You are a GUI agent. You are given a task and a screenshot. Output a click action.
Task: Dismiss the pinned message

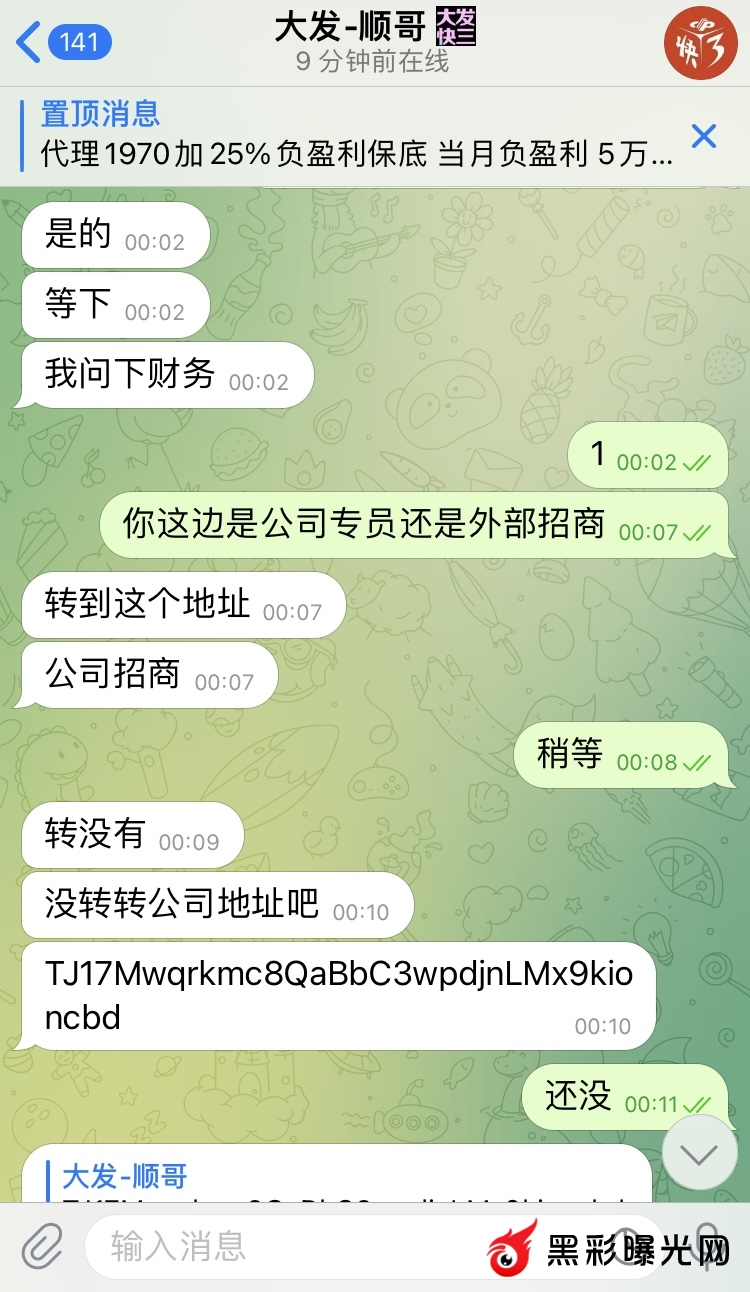[704, 136]
